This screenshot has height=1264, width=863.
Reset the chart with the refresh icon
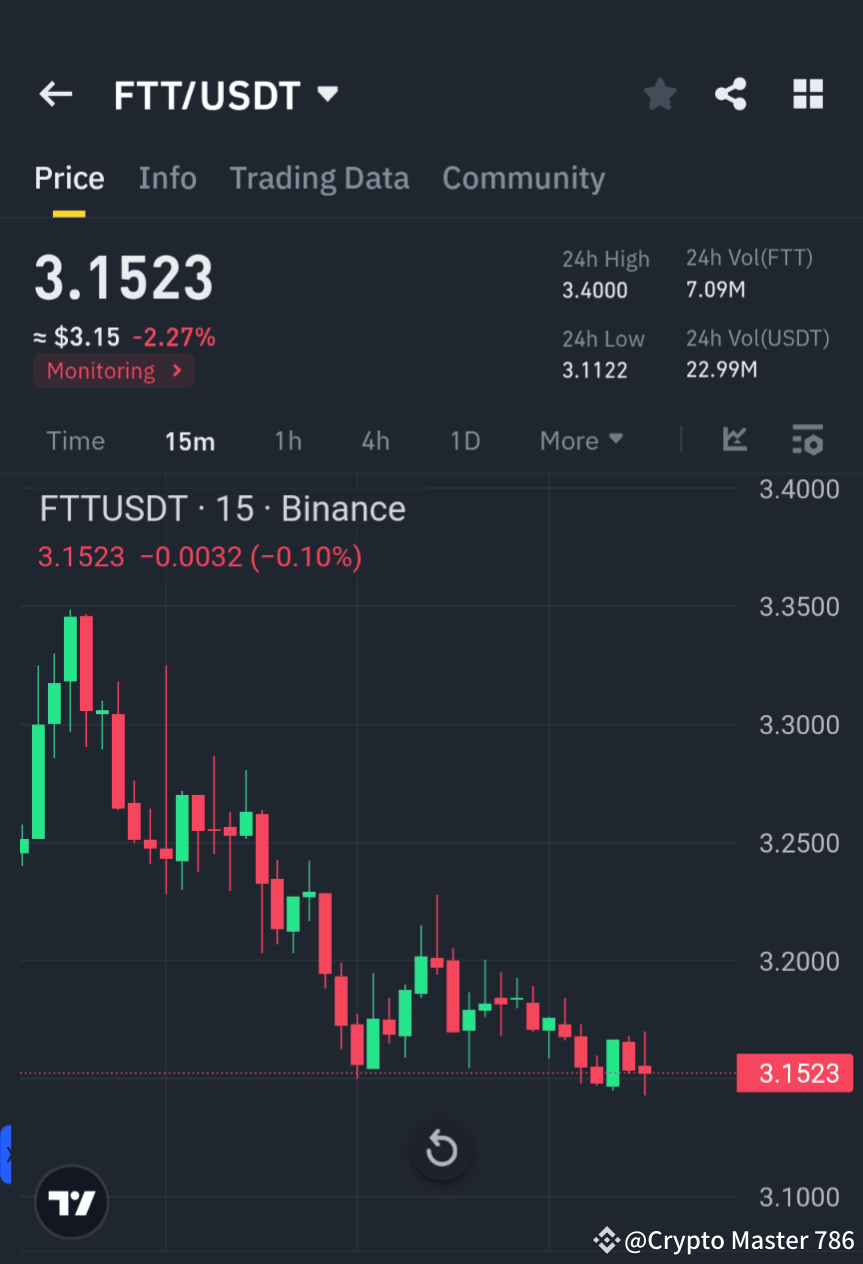click(x=442, y=1149)
